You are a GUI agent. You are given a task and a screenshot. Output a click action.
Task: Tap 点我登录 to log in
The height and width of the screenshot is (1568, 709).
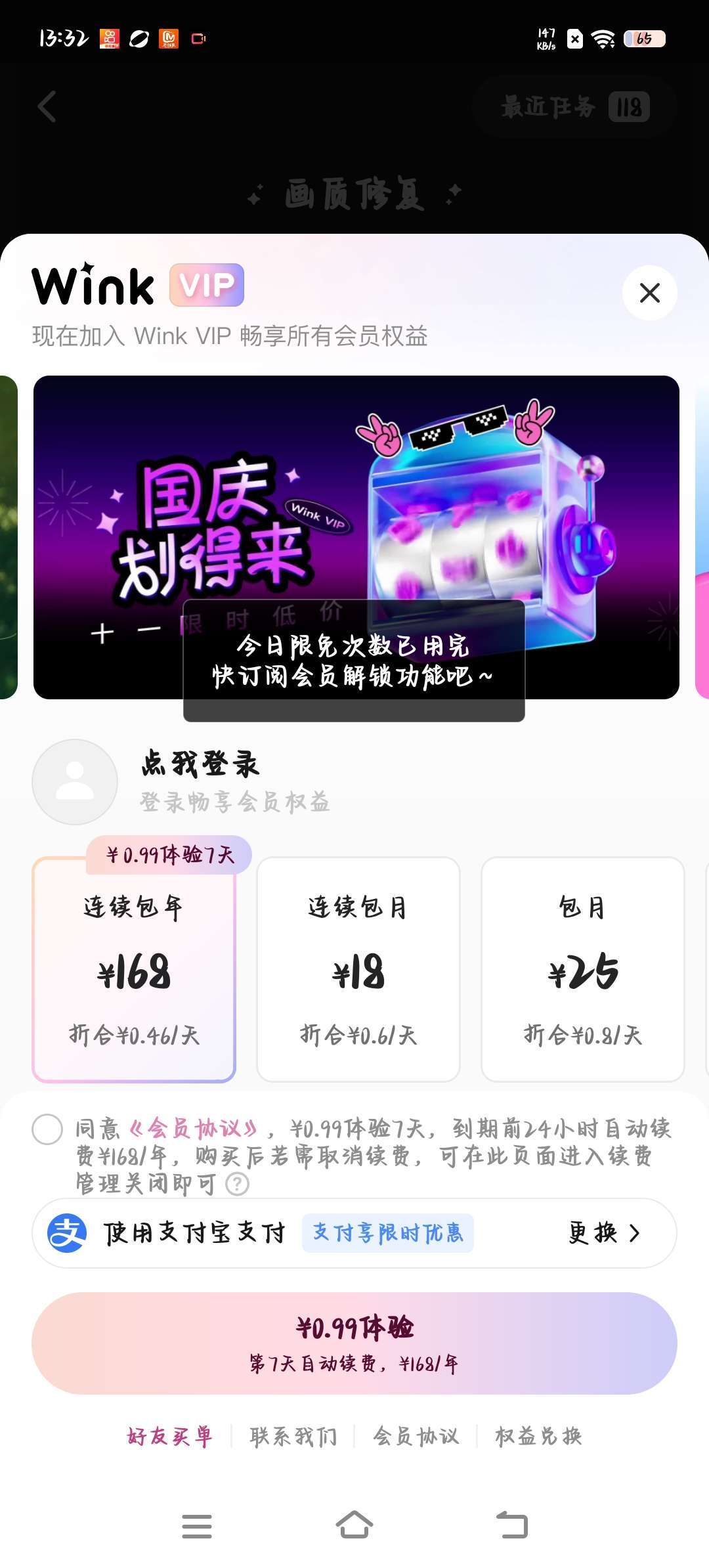[x=200, y=764]
